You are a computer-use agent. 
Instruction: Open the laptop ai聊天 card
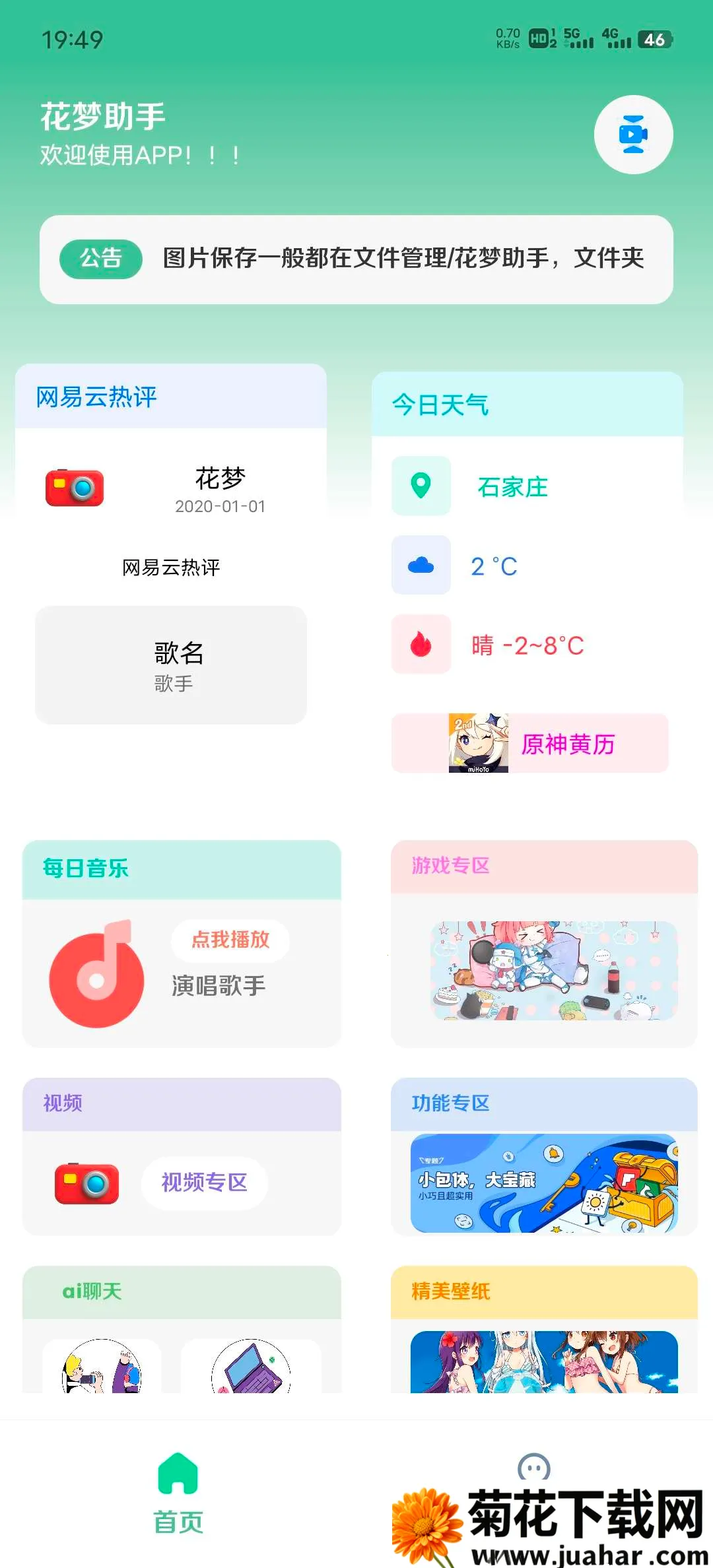251,1366
